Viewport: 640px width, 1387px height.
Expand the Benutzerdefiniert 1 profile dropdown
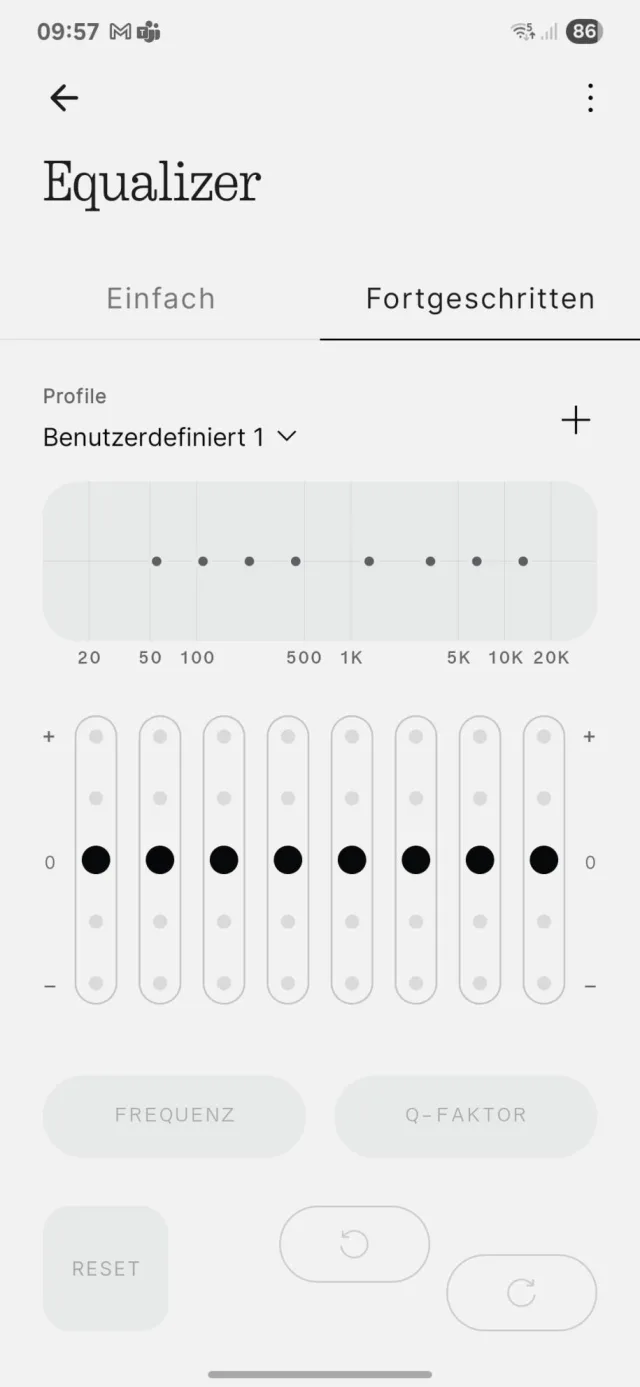(170, 437)
